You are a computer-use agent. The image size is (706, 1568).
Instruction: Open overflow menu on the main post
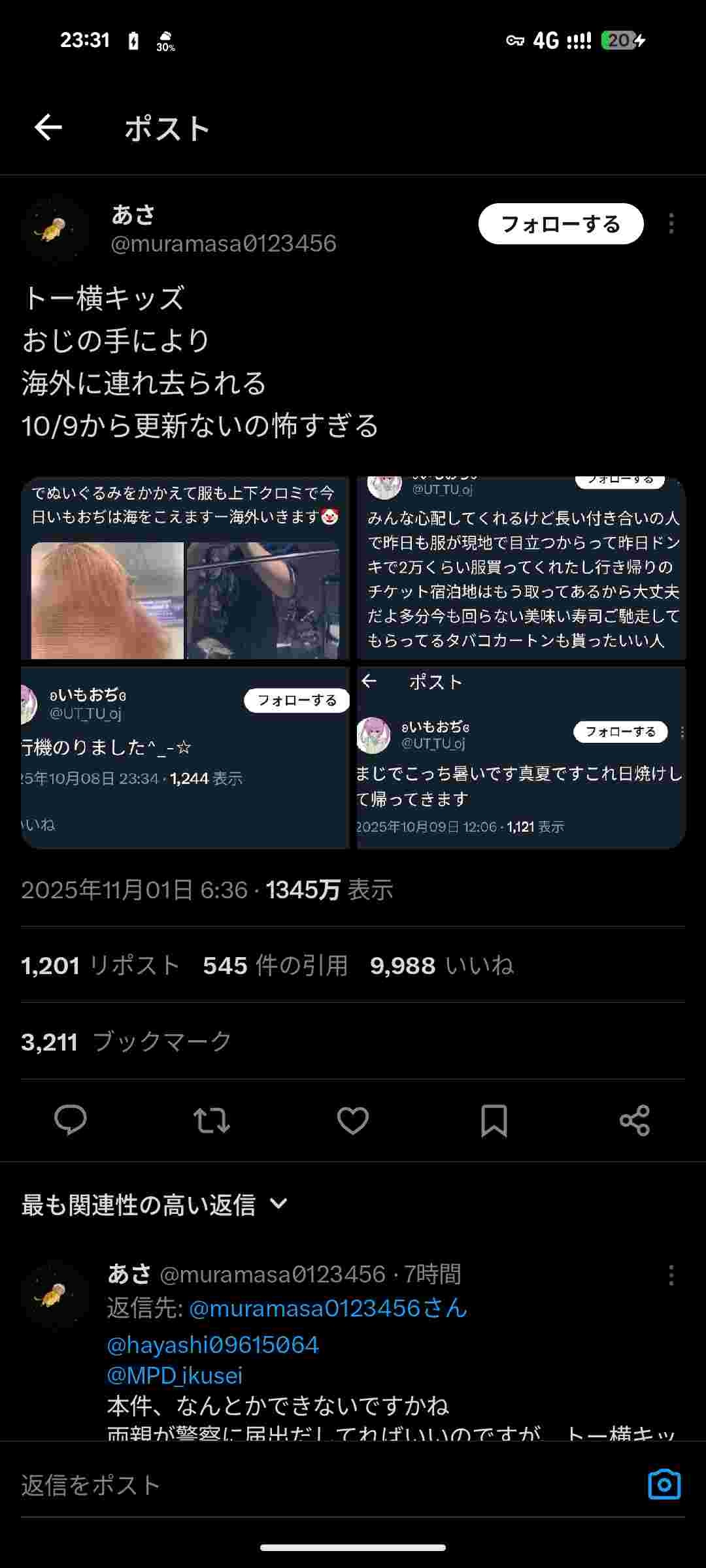671,223
